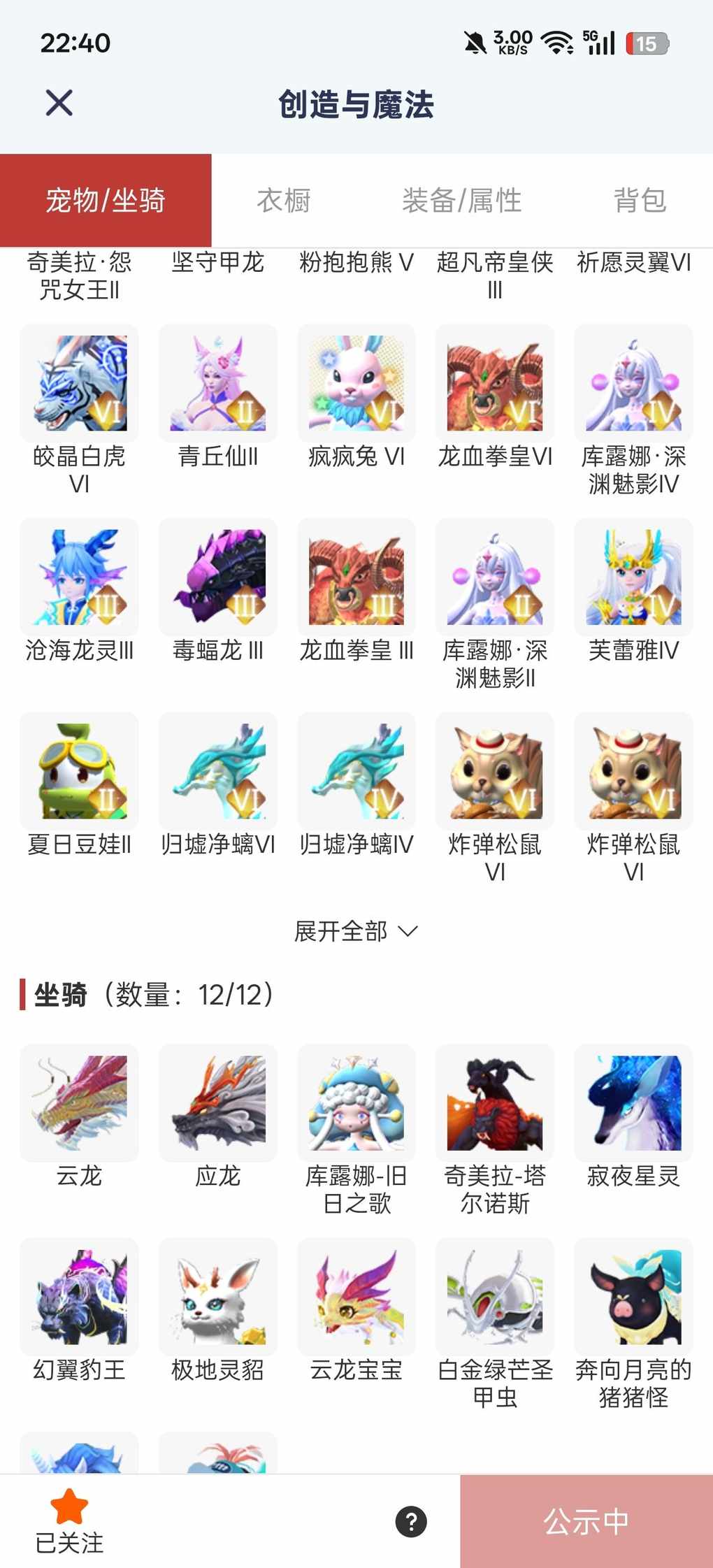
Task: Select the 宠物/坐骑 tab
Action: click(x=106, y=201)
